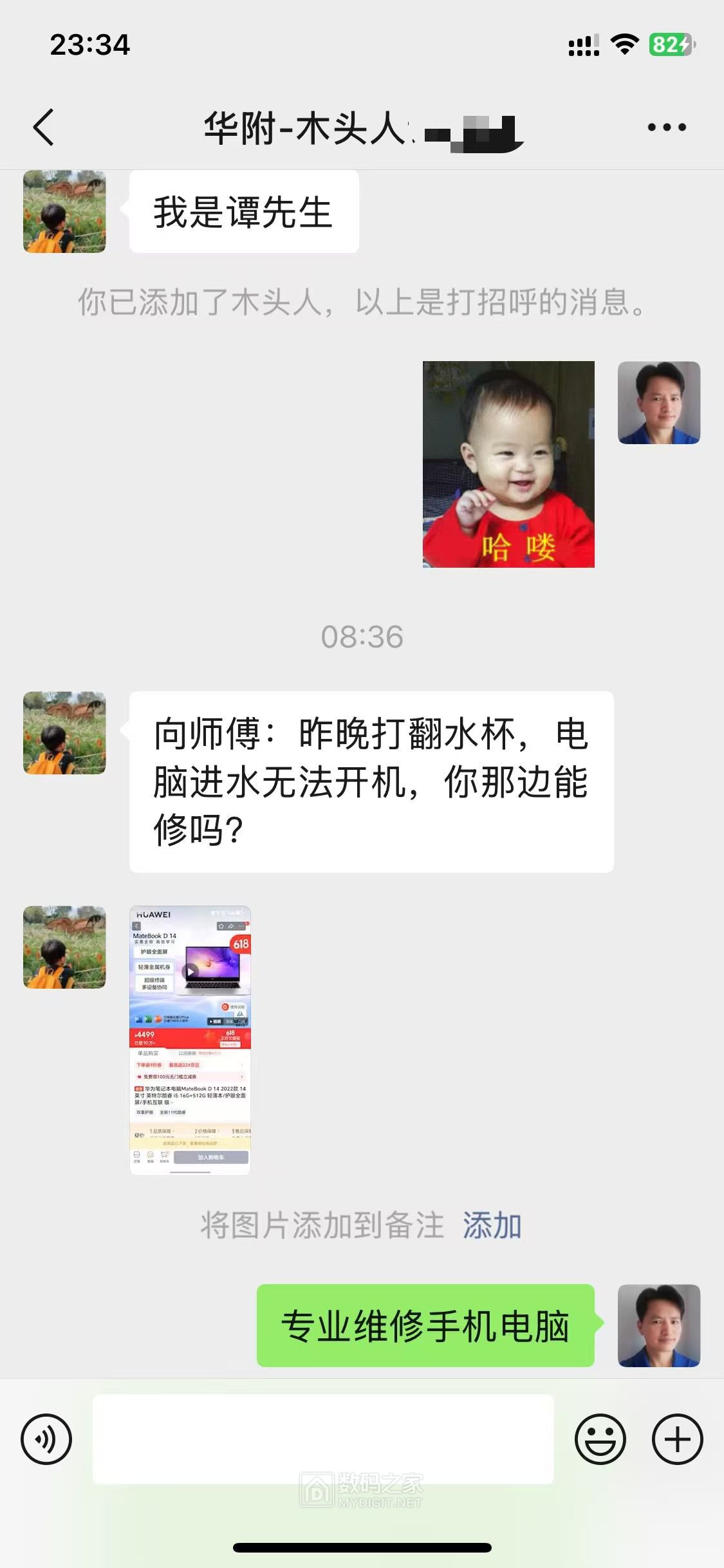Switch to voice message input

coord(46,1439)
